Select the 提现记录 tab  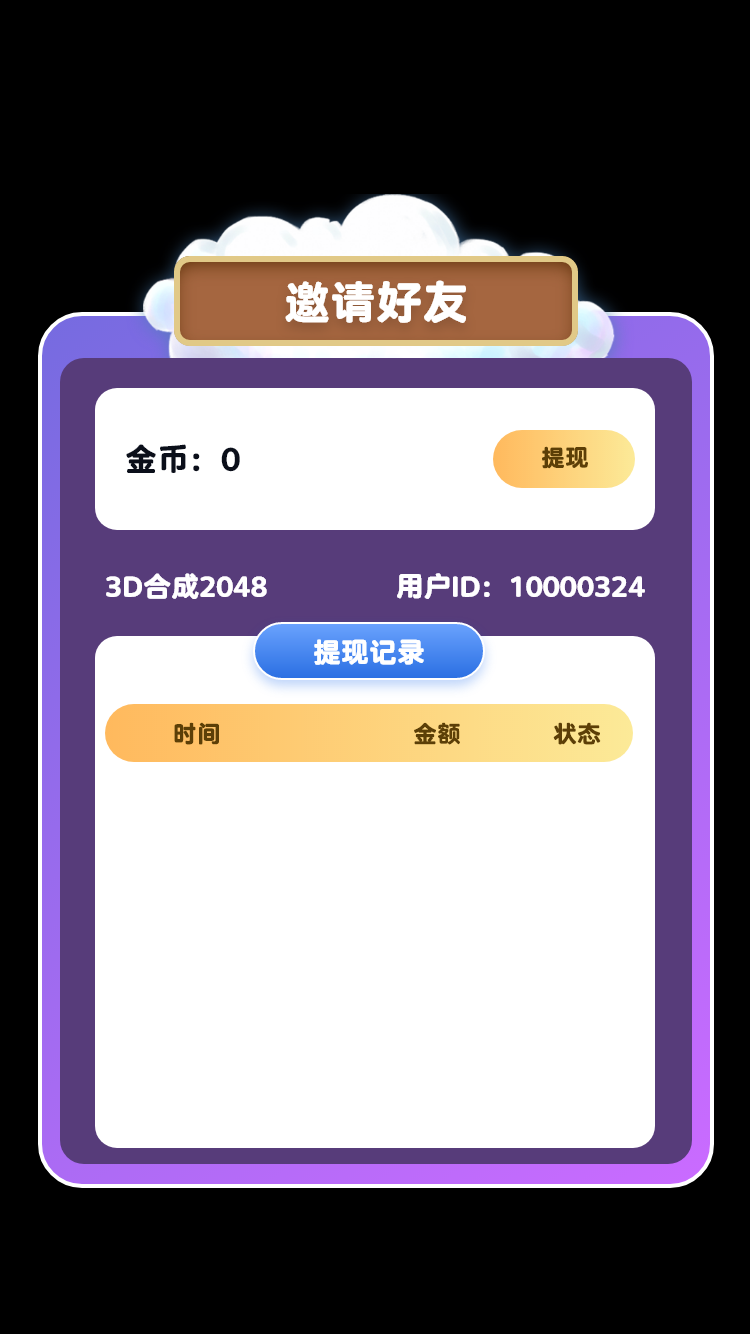(368, 651)
